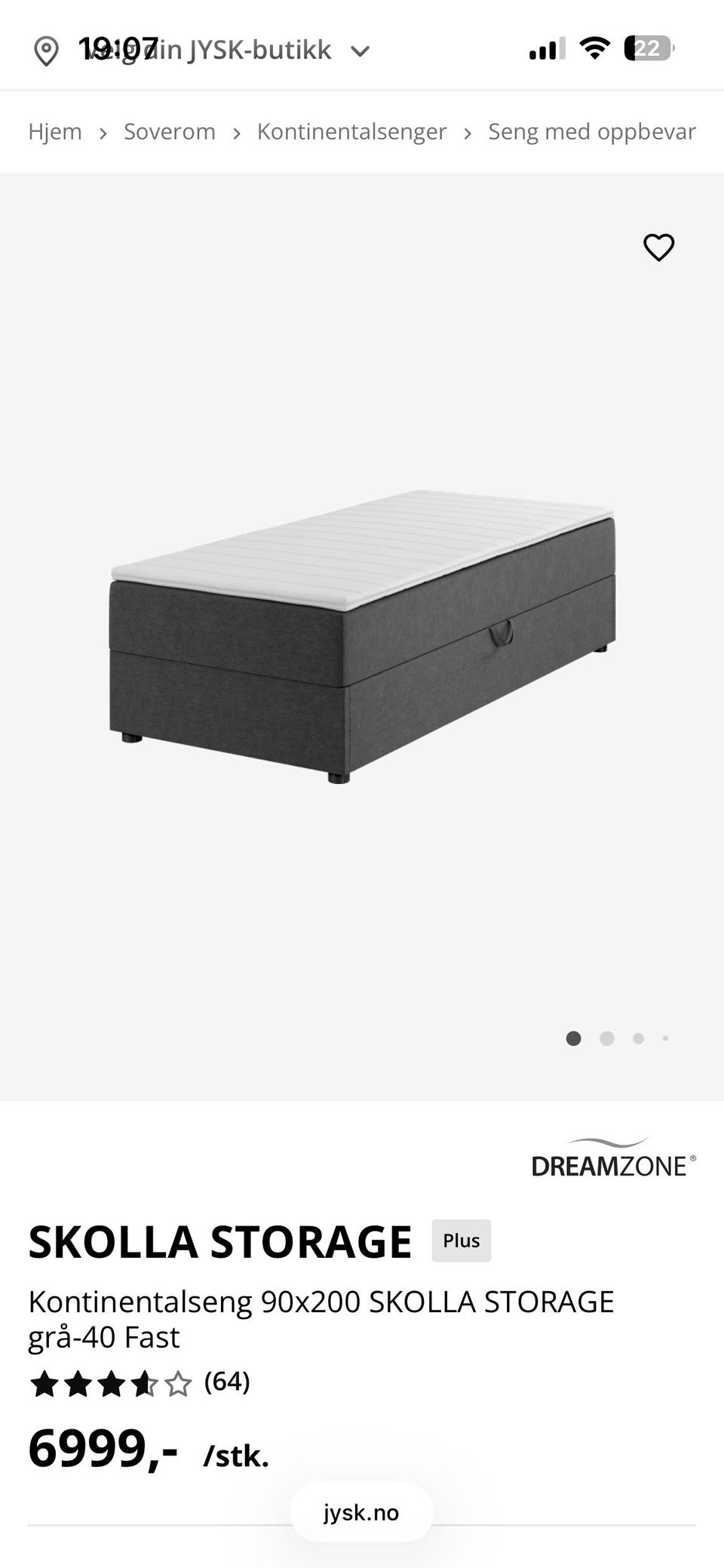
Task: Open the Seng med oppbevaring breadcrumb
Action: (x=591, y=131)
